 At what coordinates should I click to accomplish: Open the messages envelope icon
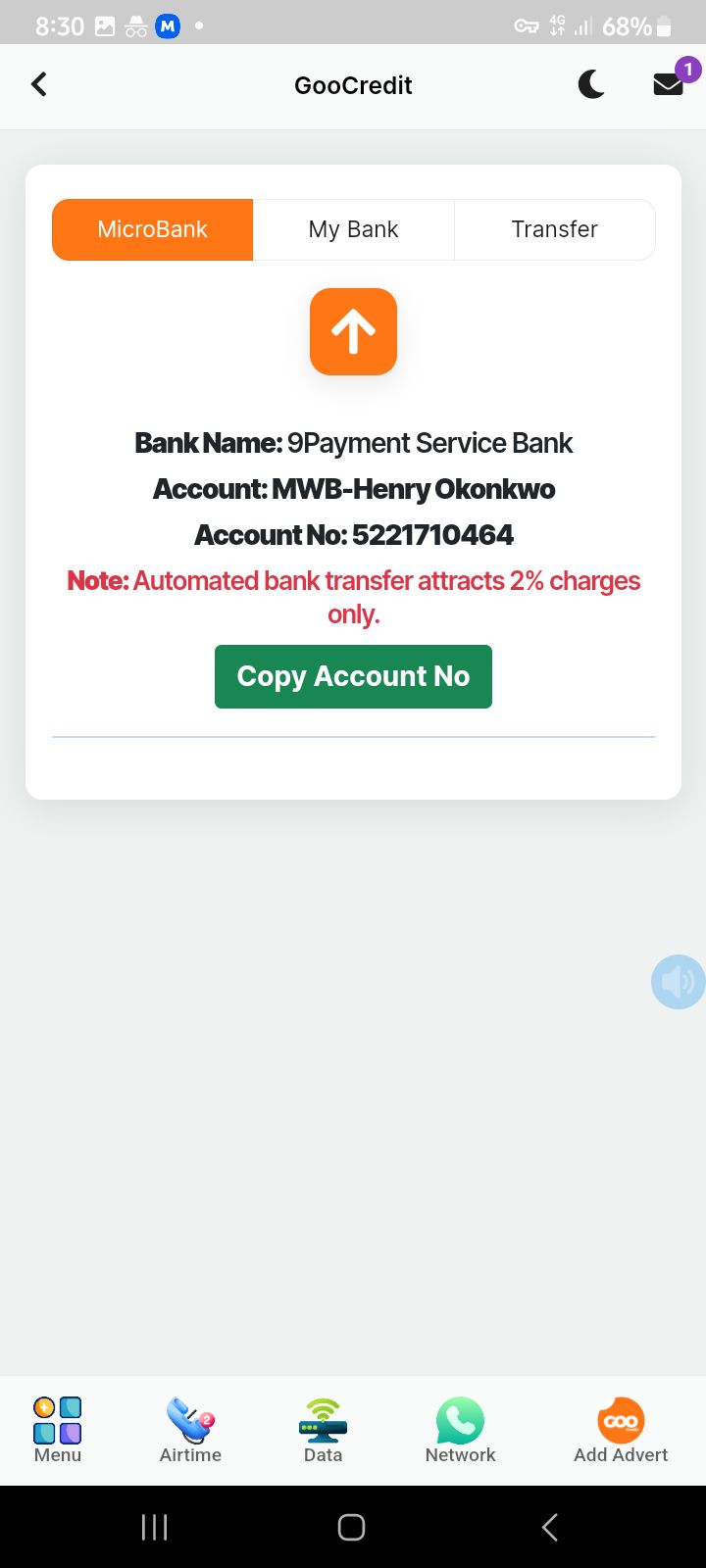click(x=669, y=84)
